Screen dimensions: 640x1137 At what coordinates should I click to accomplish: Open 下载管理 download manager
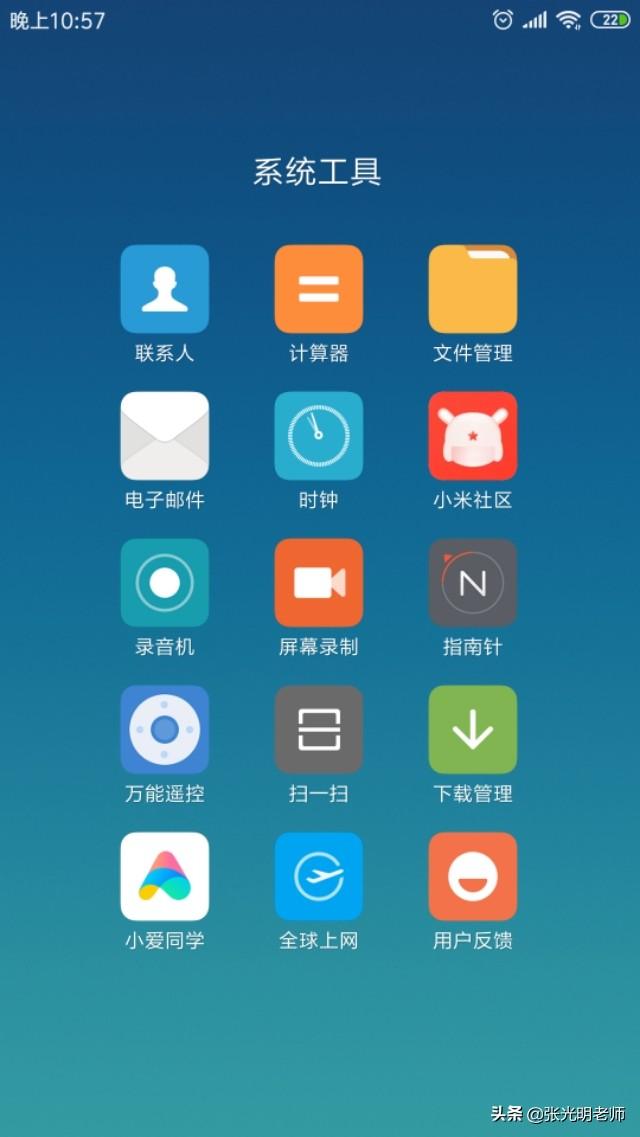(x=473, y=730)
